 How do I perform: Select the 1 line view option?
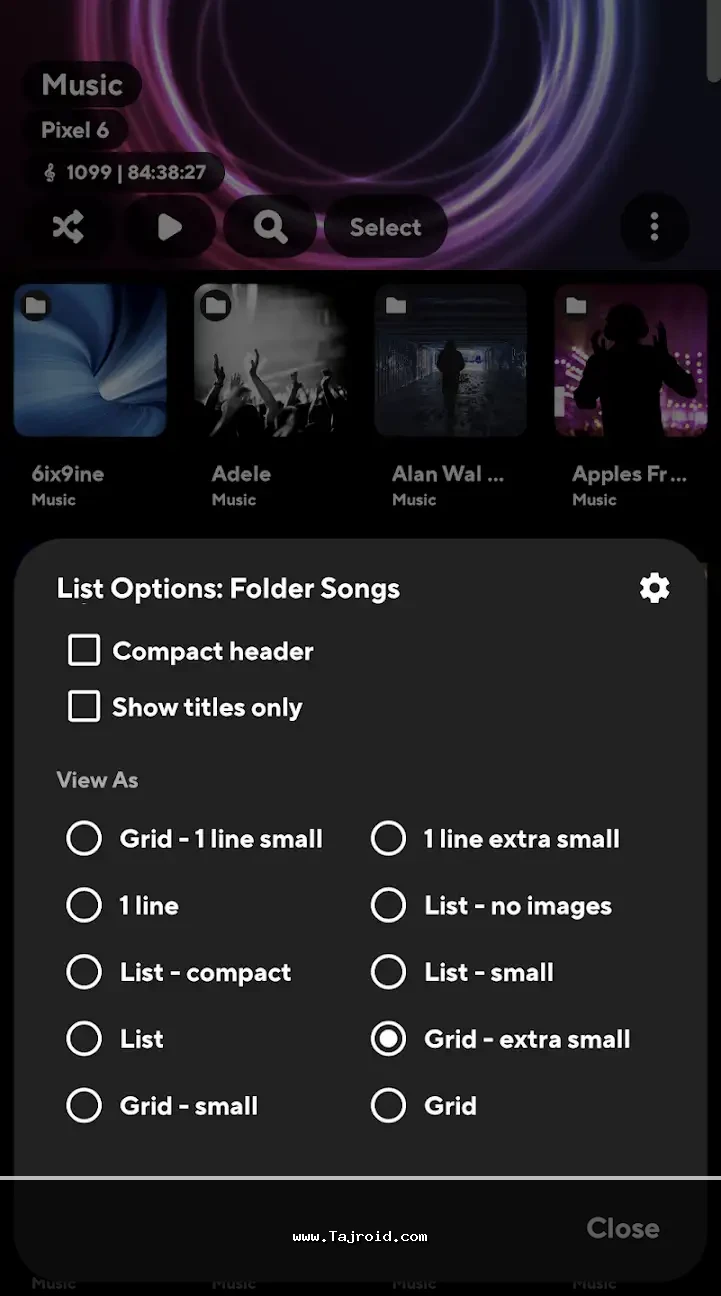[x=84, y=905]
